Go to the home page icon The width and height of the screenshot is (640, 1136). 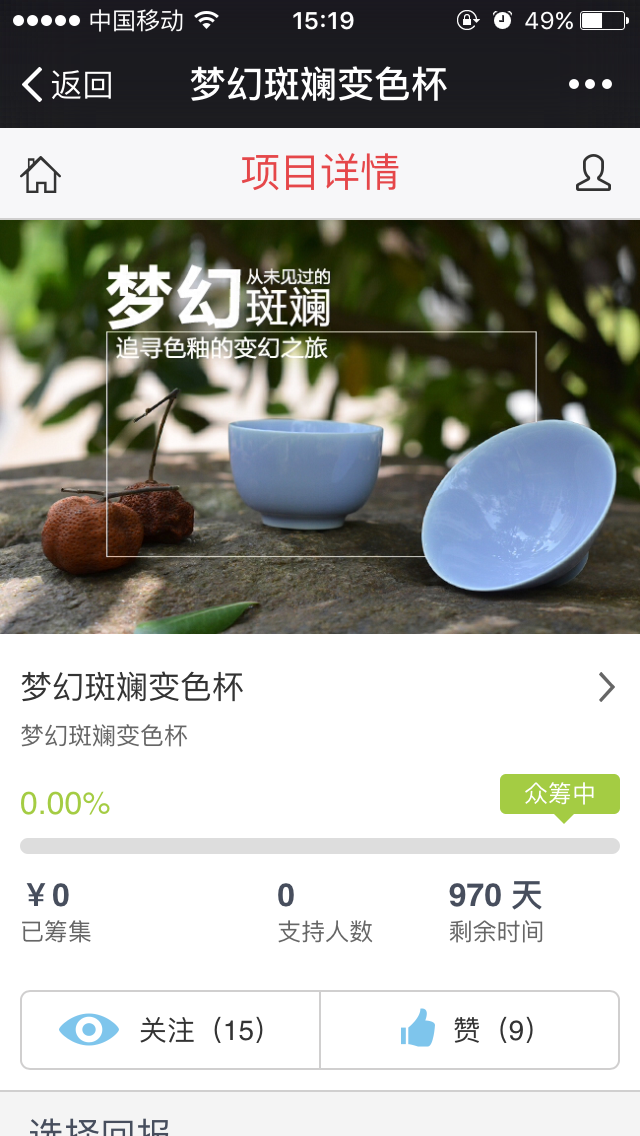(x=41, y=174)
